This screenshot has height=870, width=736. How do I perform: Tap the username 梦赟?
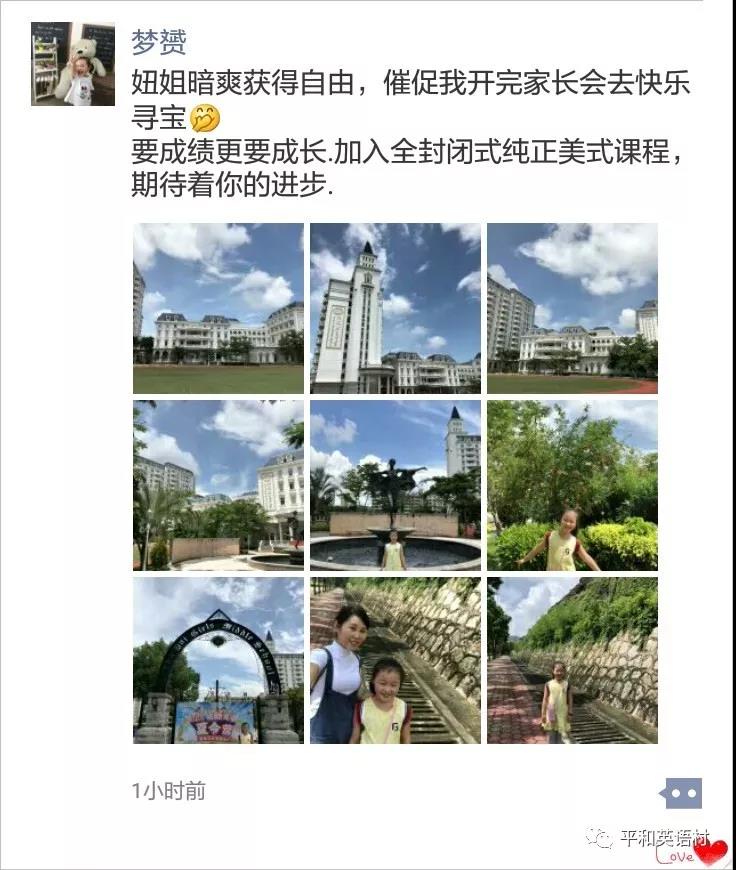159,42
